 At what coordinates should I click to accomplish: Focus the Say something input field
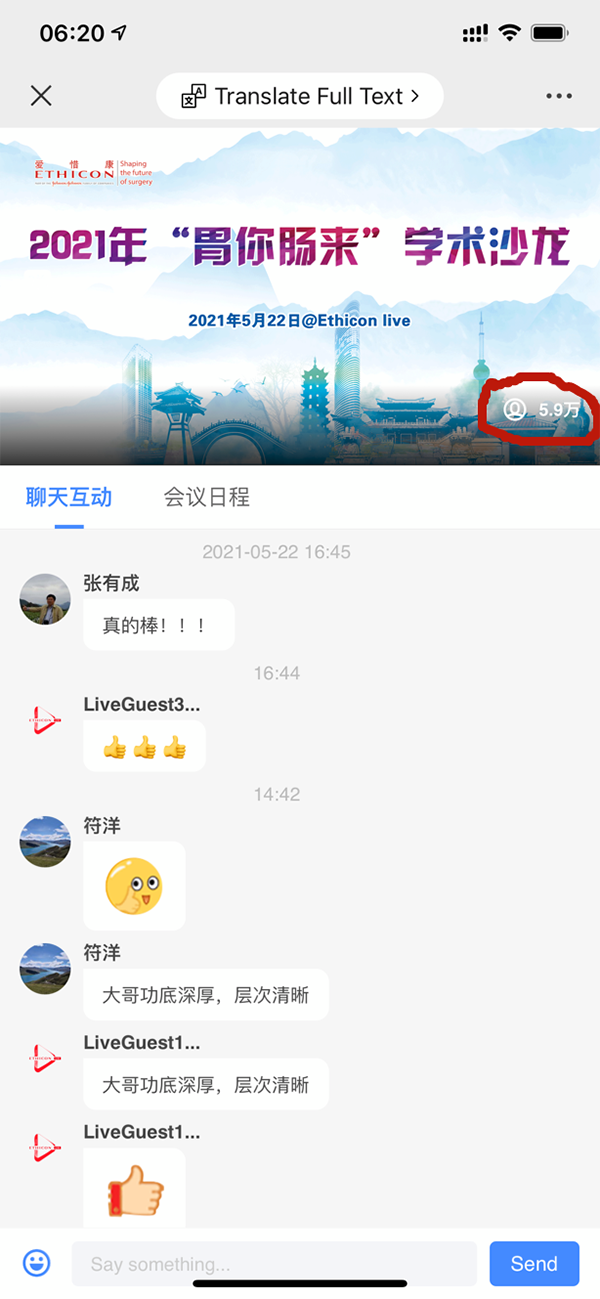tap(274, 1264)
